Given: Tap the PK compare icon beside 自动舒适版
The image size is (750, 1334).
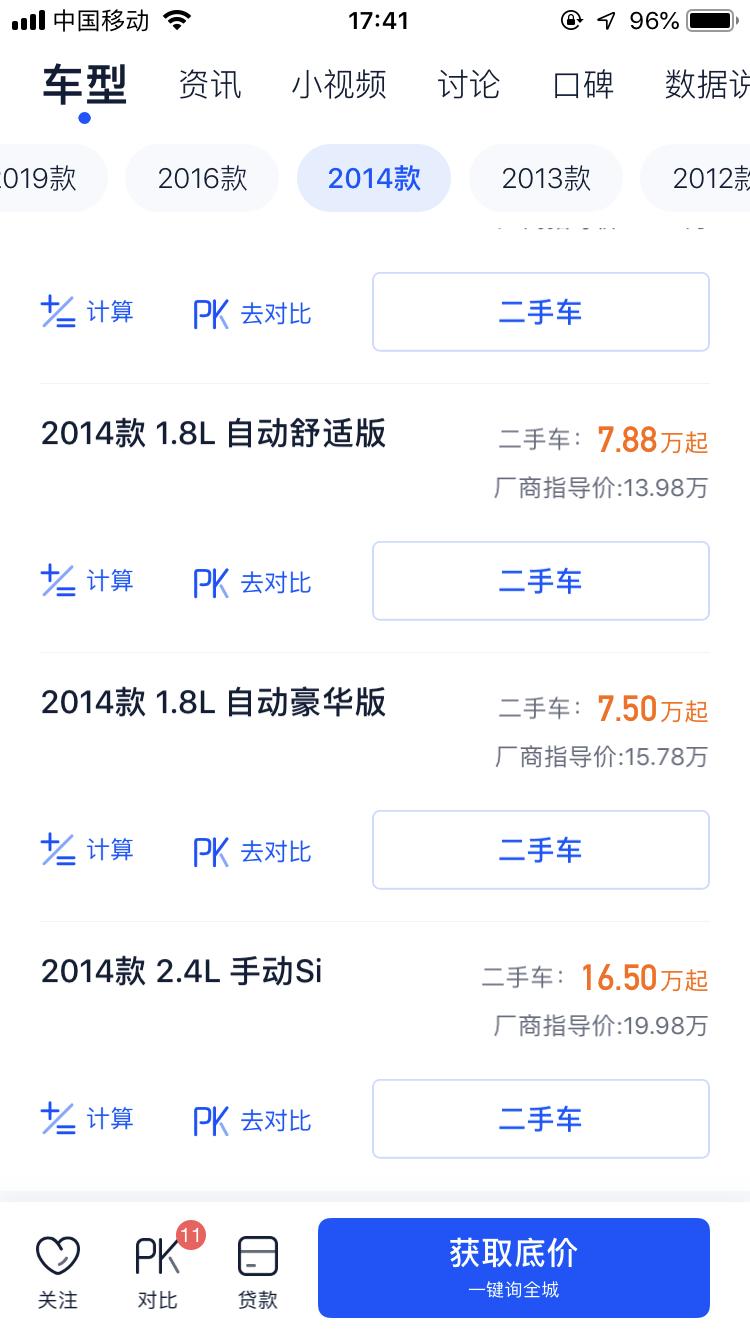Looking at the screenshot, I should click(209, 580).
